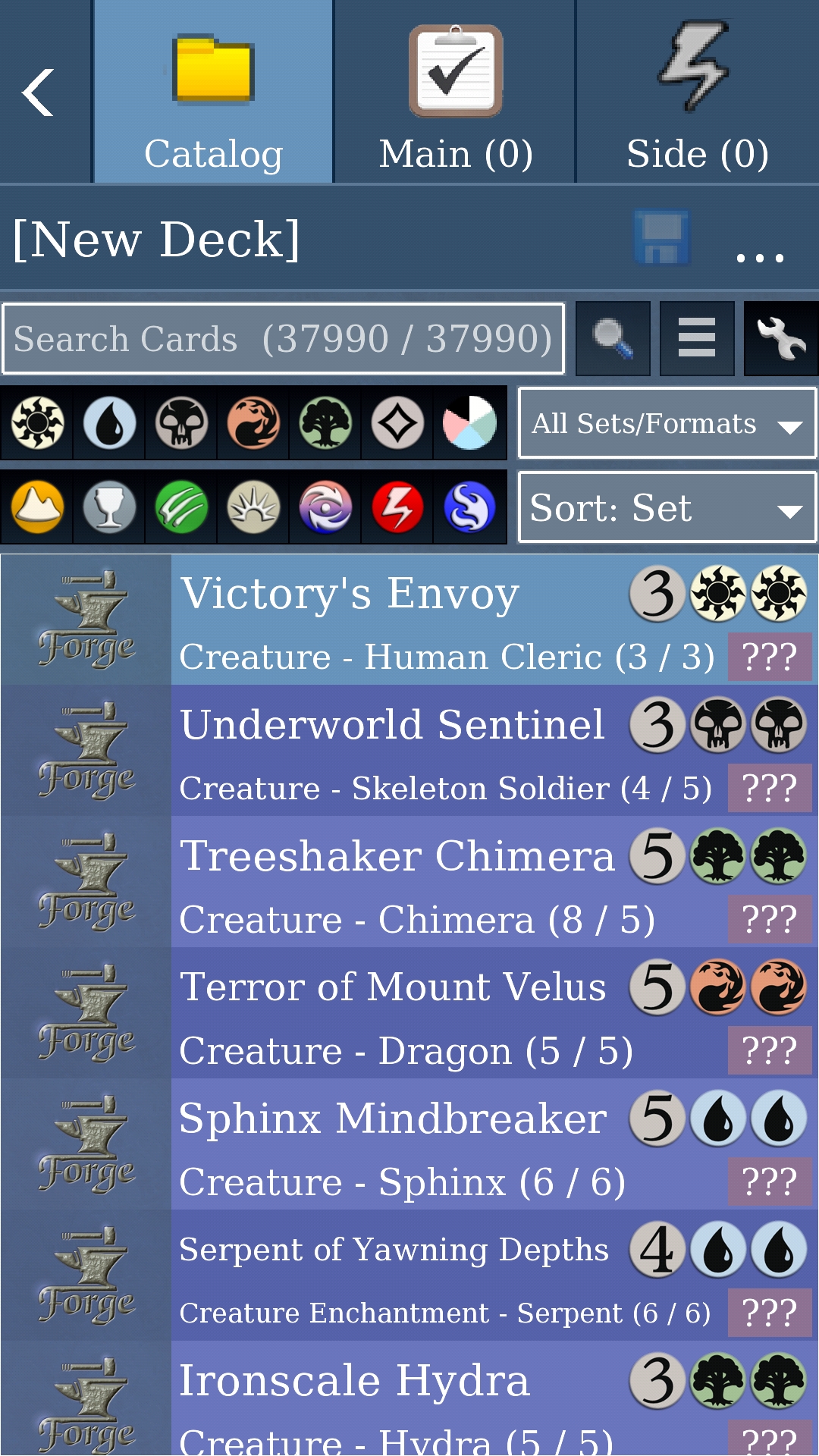Toggle the red lightning instant filter

pos(397,507)
